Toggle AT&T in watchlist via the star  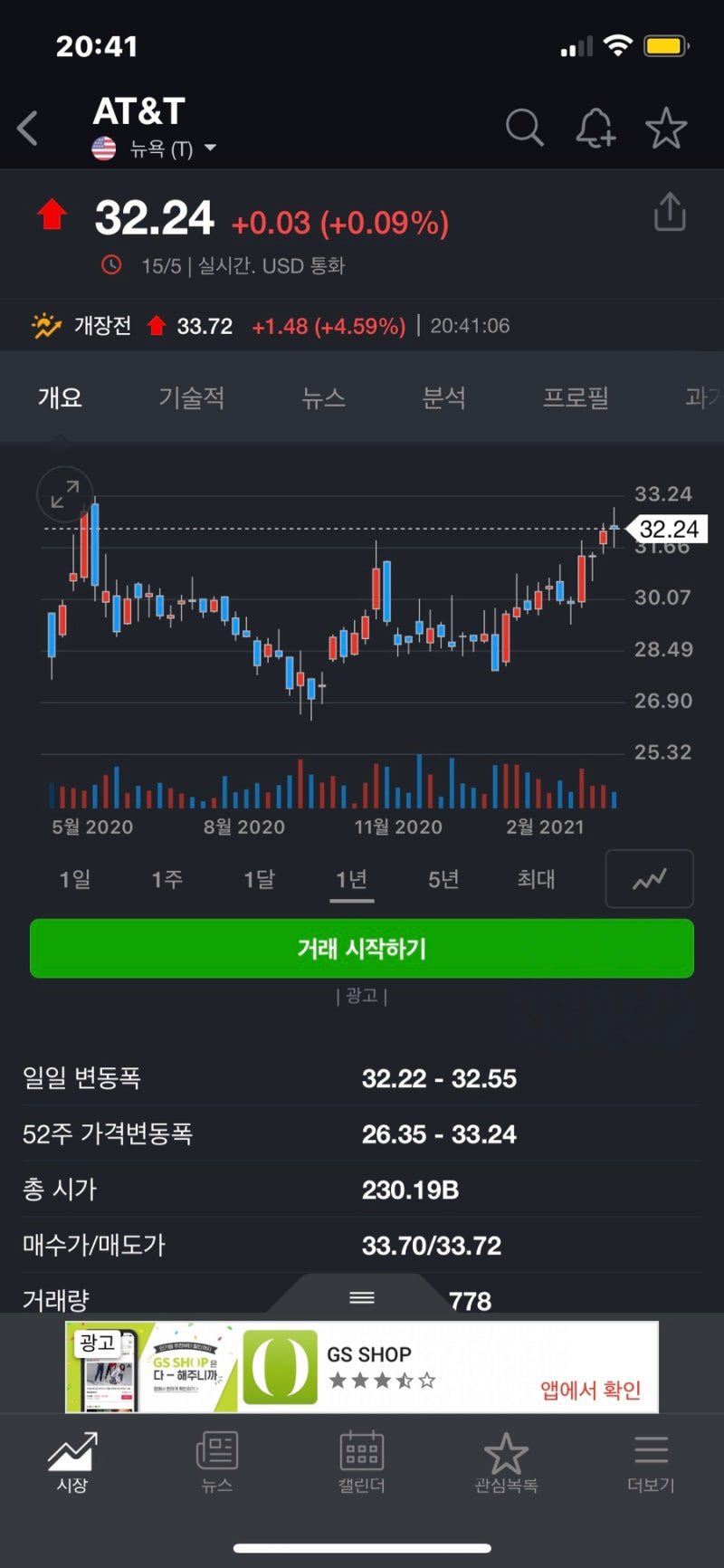coord(665,128)
